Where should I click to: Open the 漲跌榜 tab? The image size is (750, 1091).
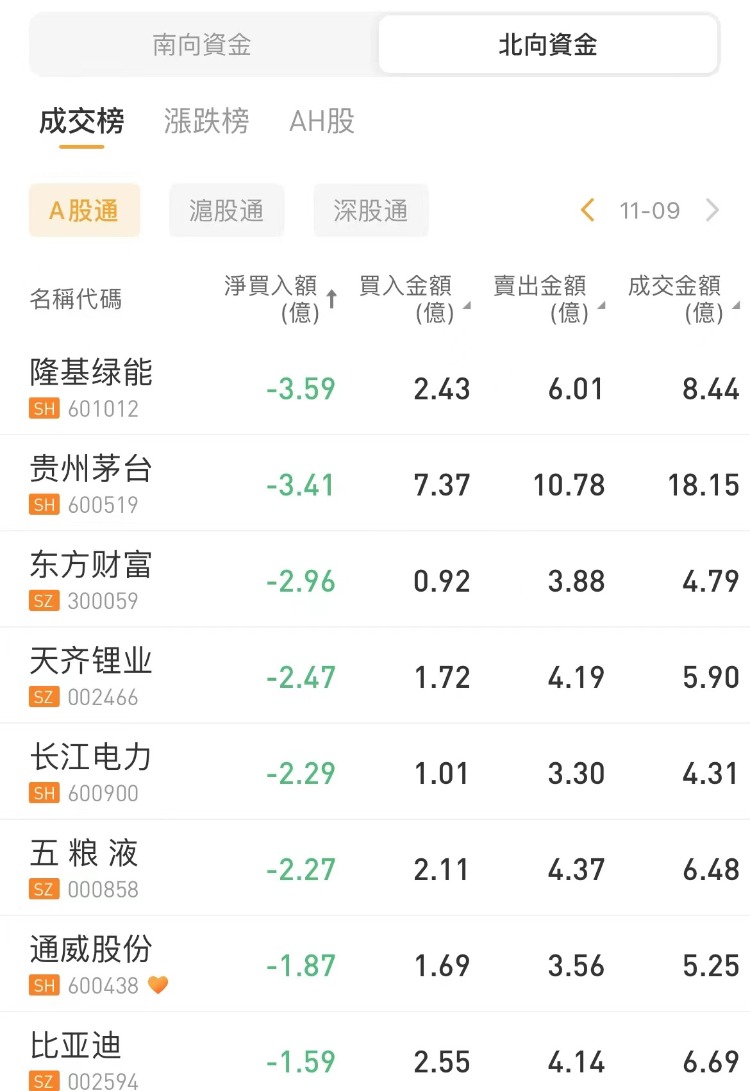pyautogui.click(x=206, y=122)
